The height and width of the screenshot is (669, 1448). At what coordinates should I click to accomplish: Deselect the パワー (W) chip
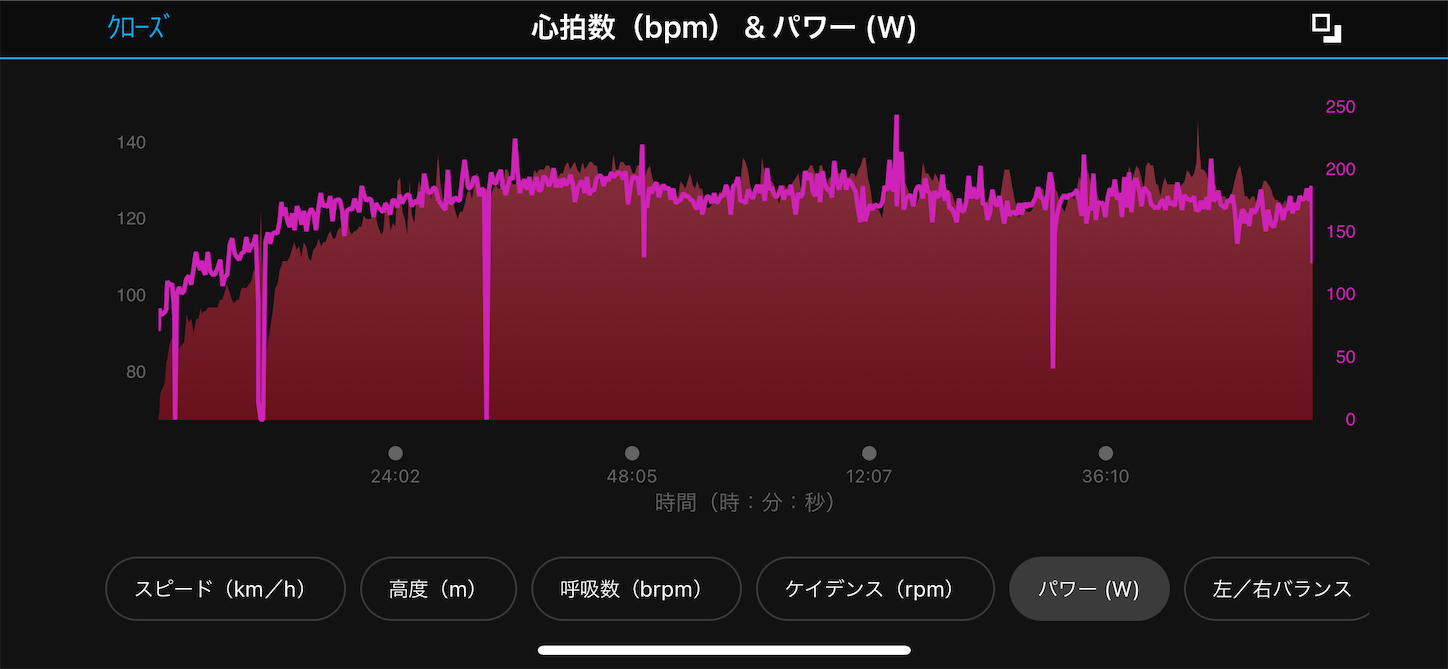[1089, 589]
